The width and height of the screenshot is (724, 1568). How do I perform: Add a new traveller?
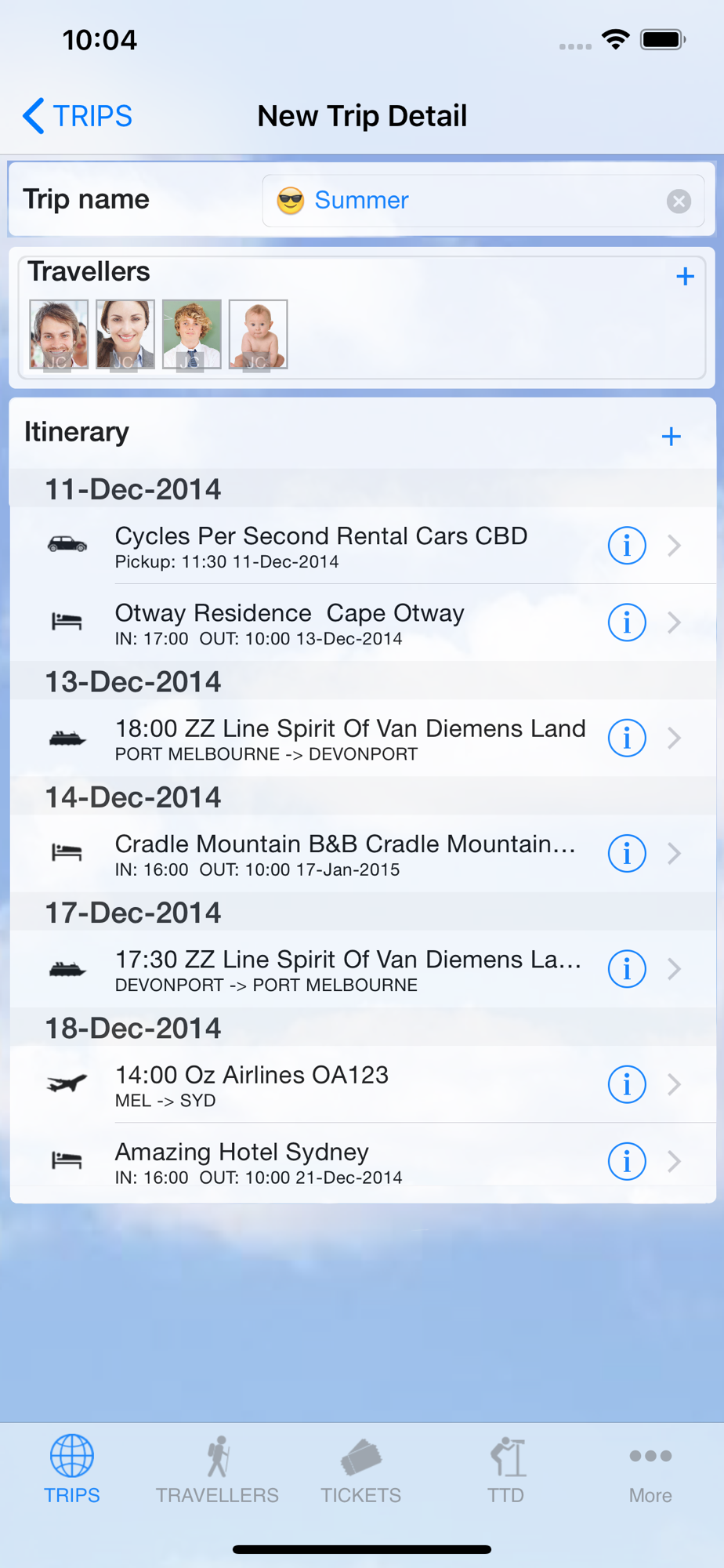[x=685, y=276]
